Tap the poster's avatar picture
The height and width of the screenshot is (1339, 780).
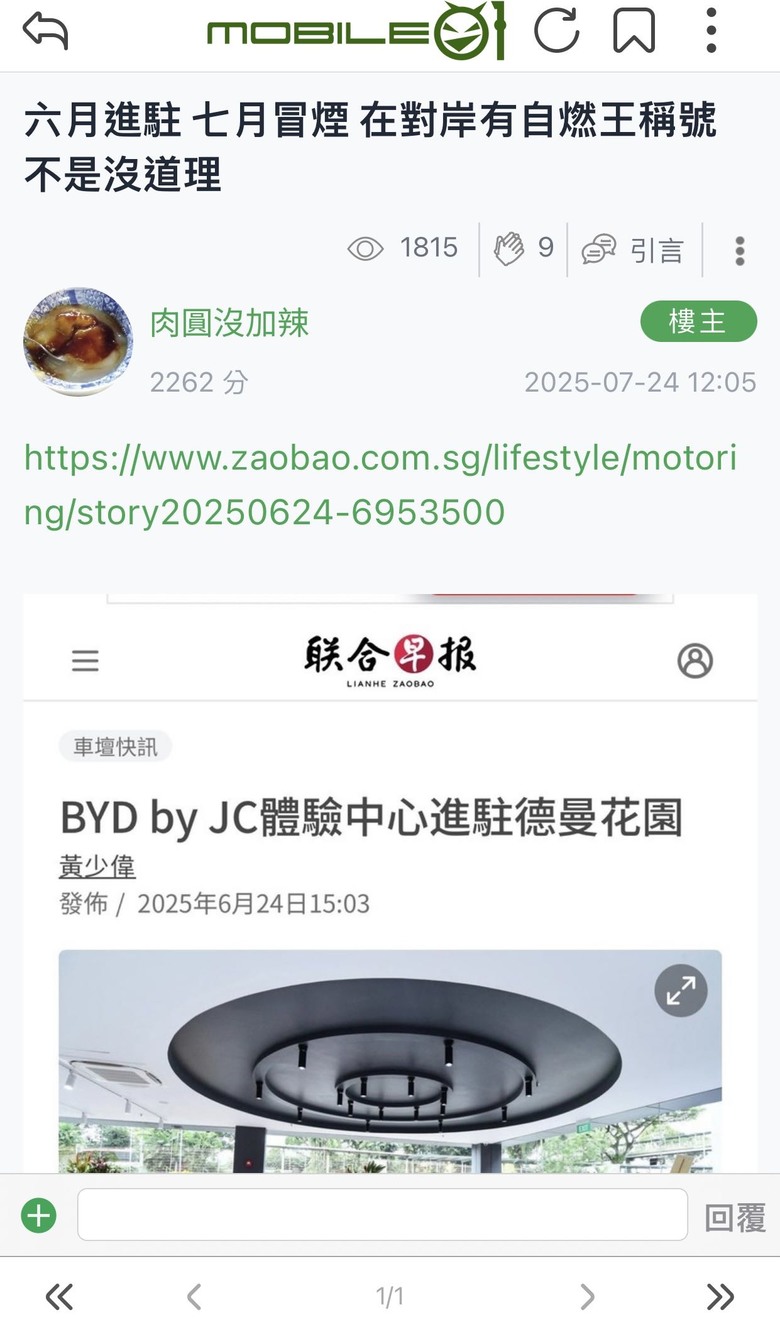coord(78,342)
